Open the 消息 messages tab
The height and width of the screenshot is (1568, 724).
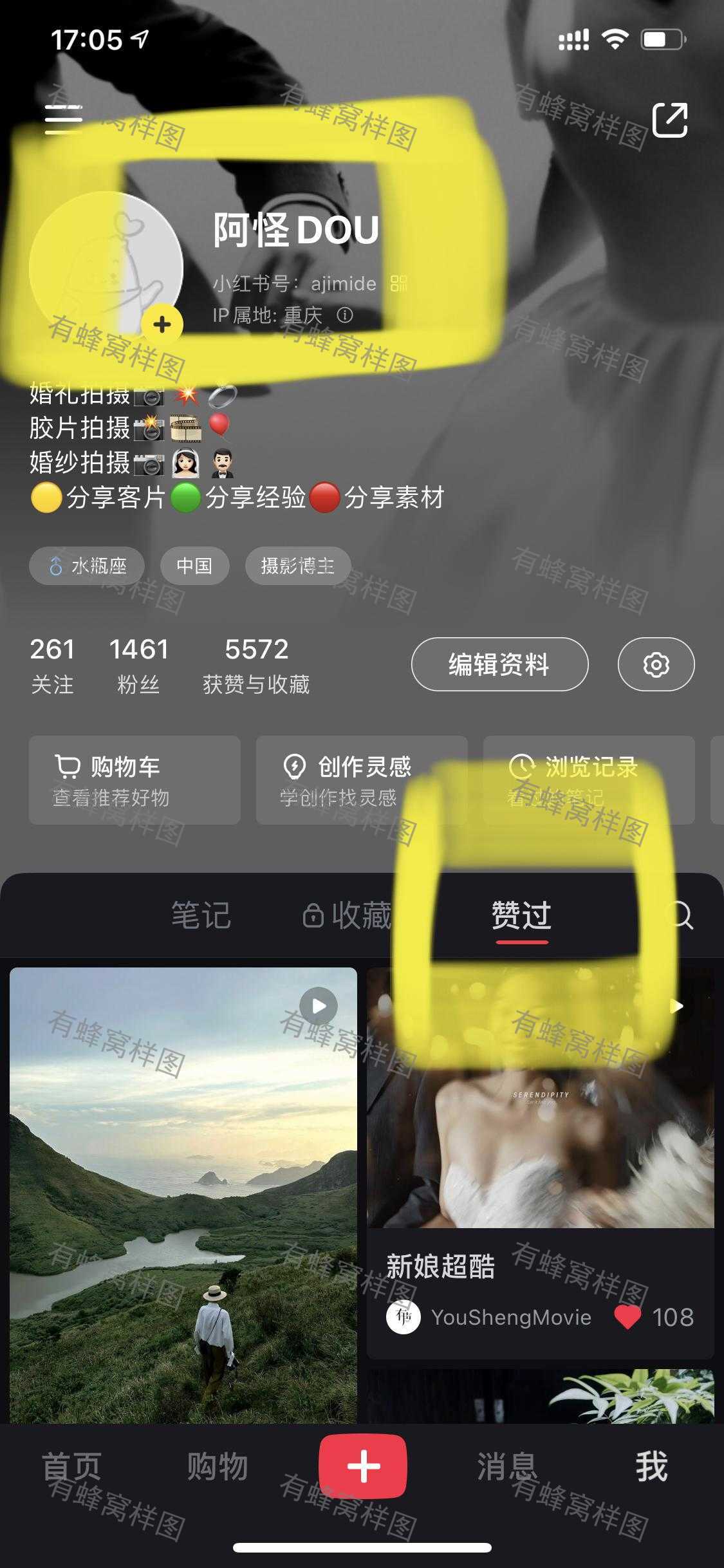[507, 1467]
